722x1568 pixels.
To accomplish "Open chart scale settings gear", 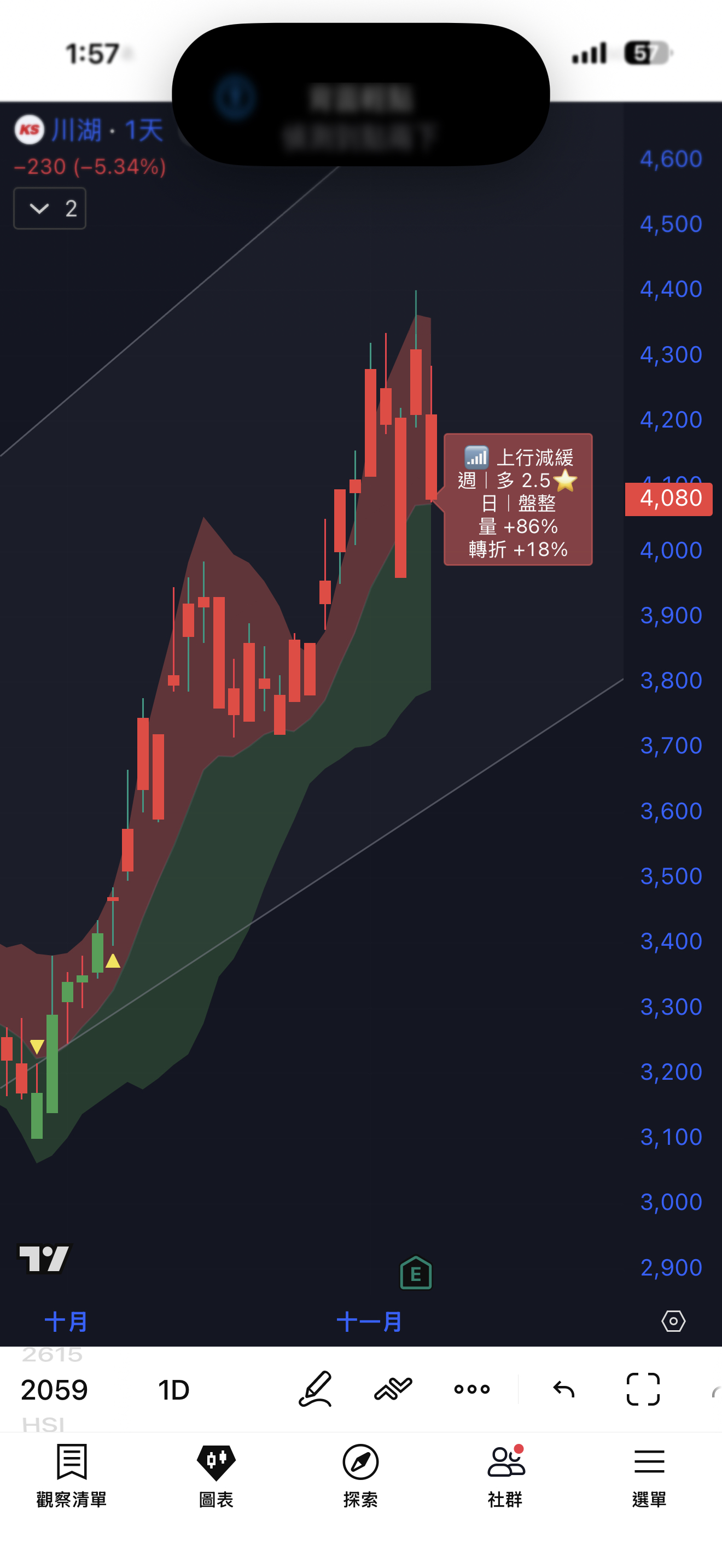I will 673,1321.
